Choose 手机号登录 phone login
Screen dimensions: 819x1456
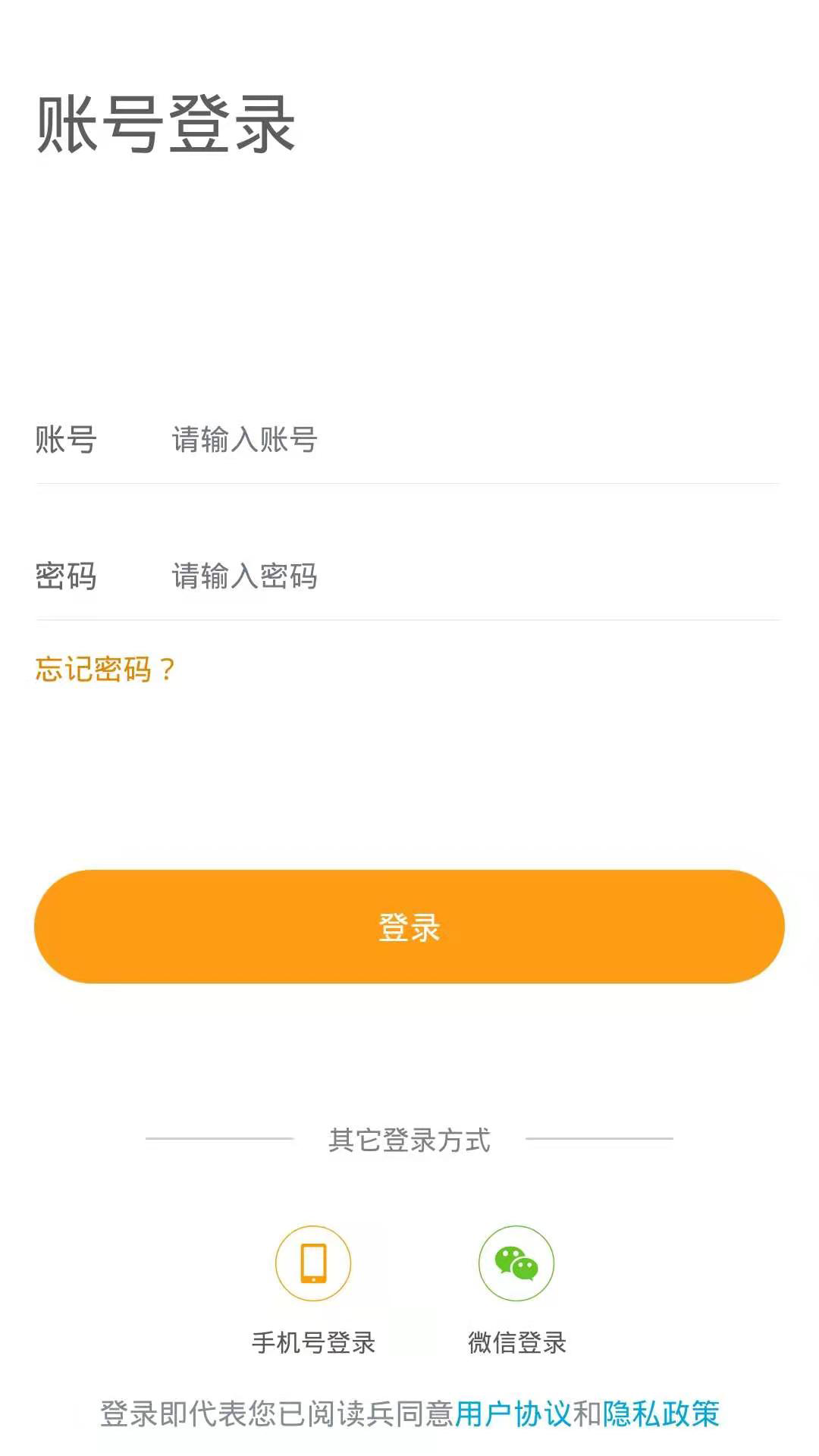click(x=313, y=1264)
